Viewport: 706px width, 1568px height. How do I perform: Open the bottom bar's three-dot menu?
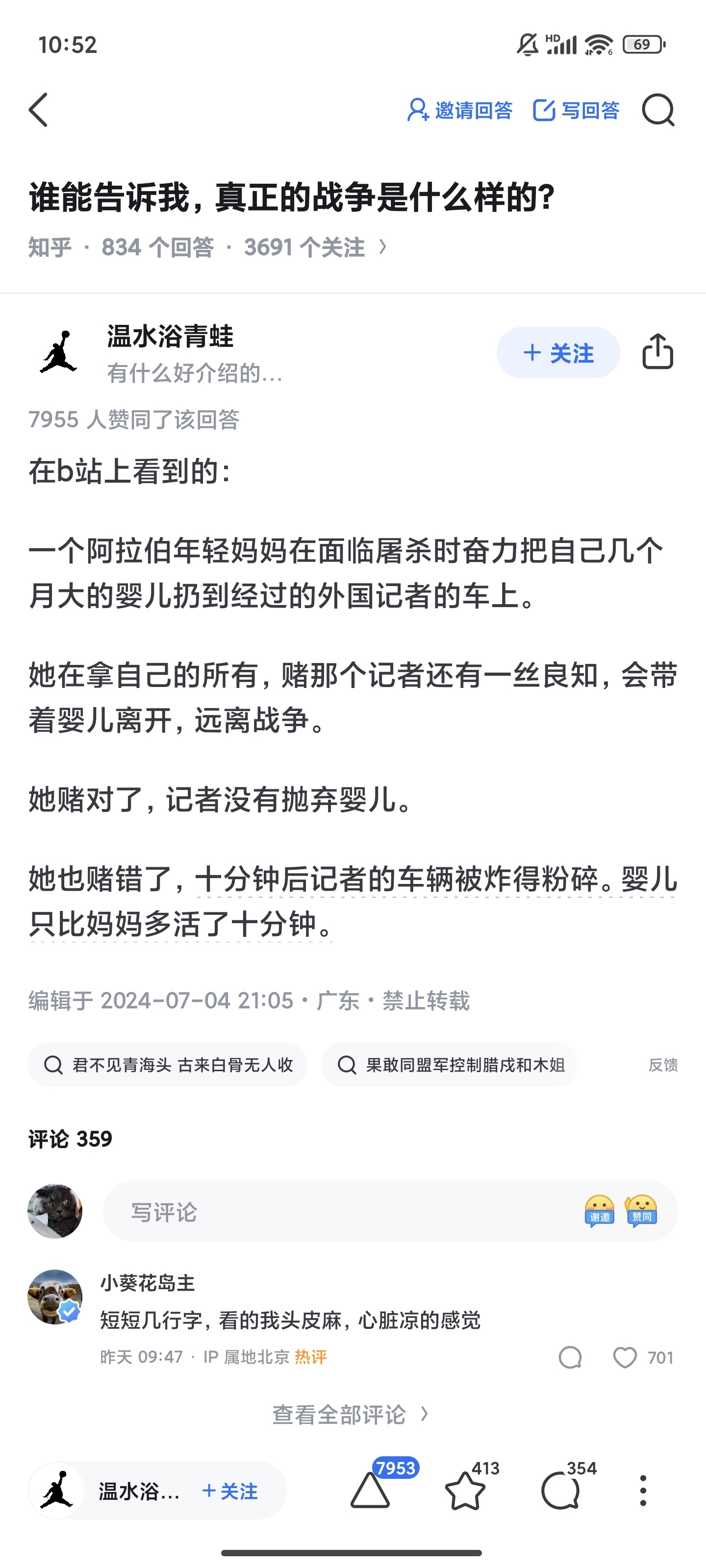(643, 1490)
